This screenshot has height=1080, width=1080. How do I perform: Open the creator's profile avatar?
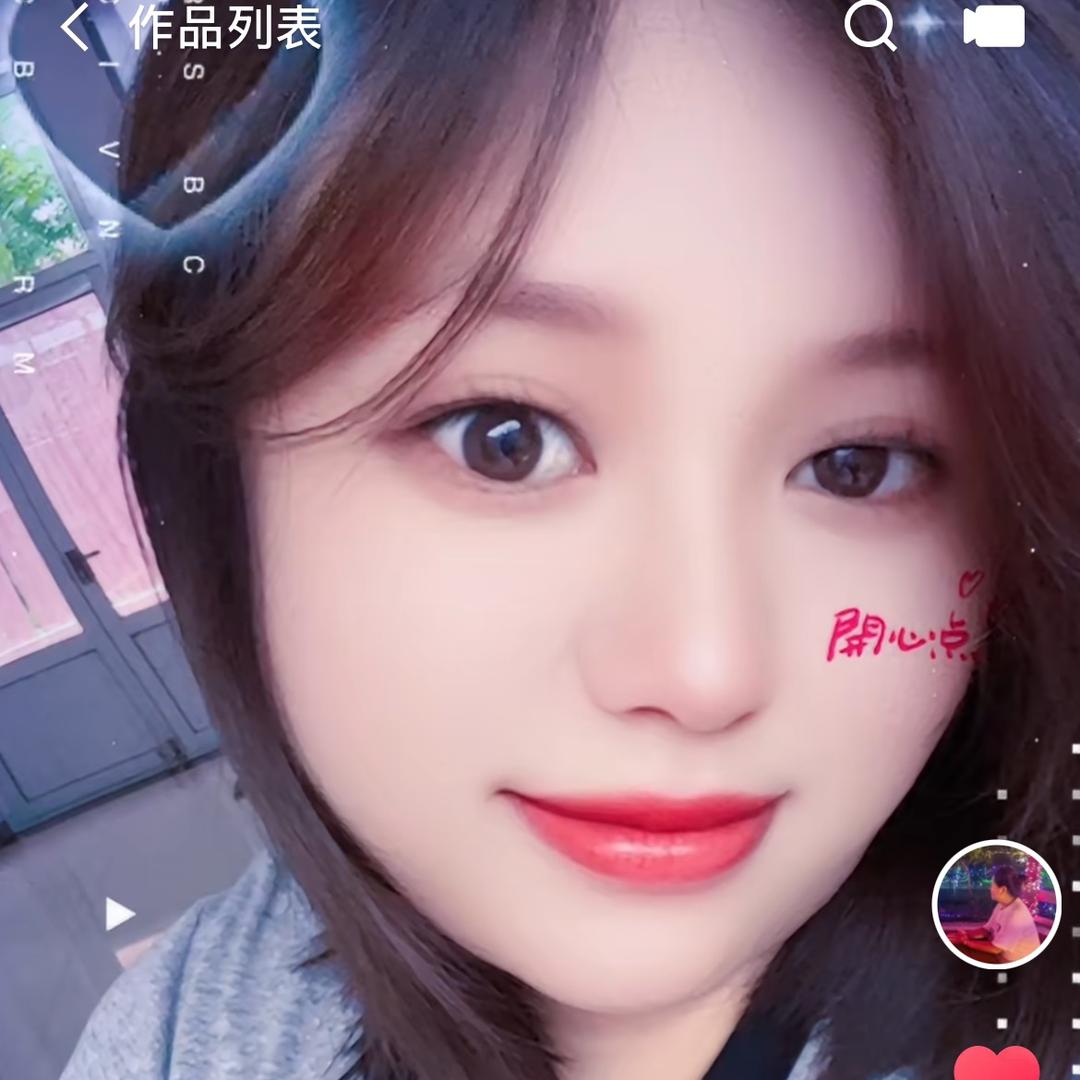[995, 905]
